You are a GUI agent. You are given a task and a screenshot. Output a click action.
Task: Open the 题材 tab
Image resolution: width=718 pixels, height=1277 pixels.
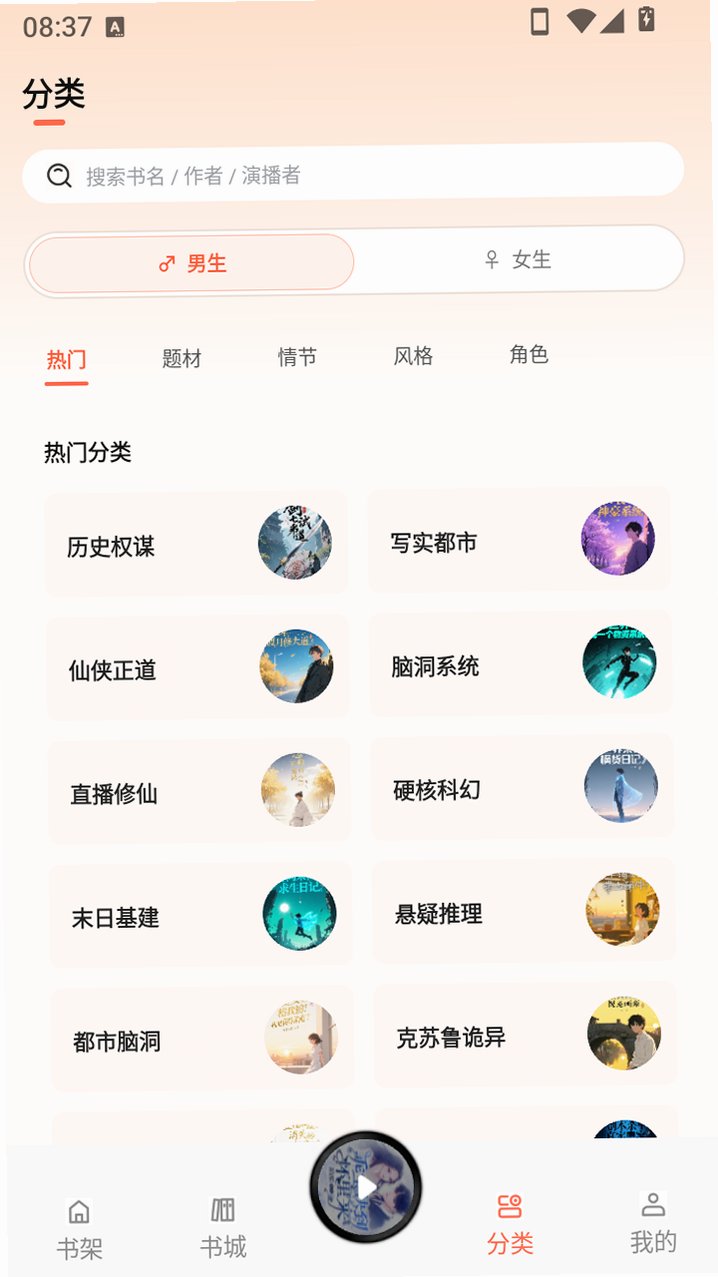(x=182, y=358)
